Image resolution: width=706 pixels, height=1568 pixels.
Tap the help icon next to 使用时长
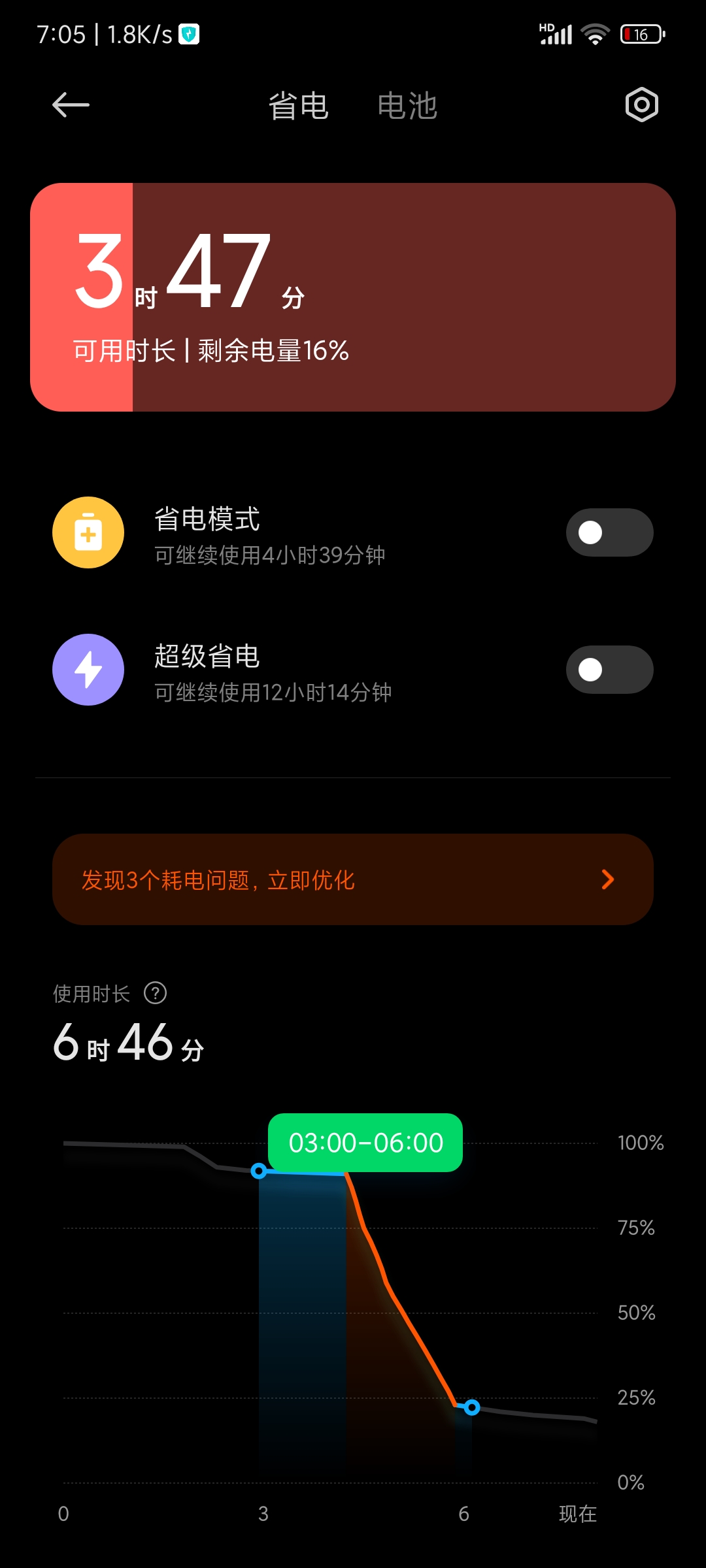tap(155, 993)
